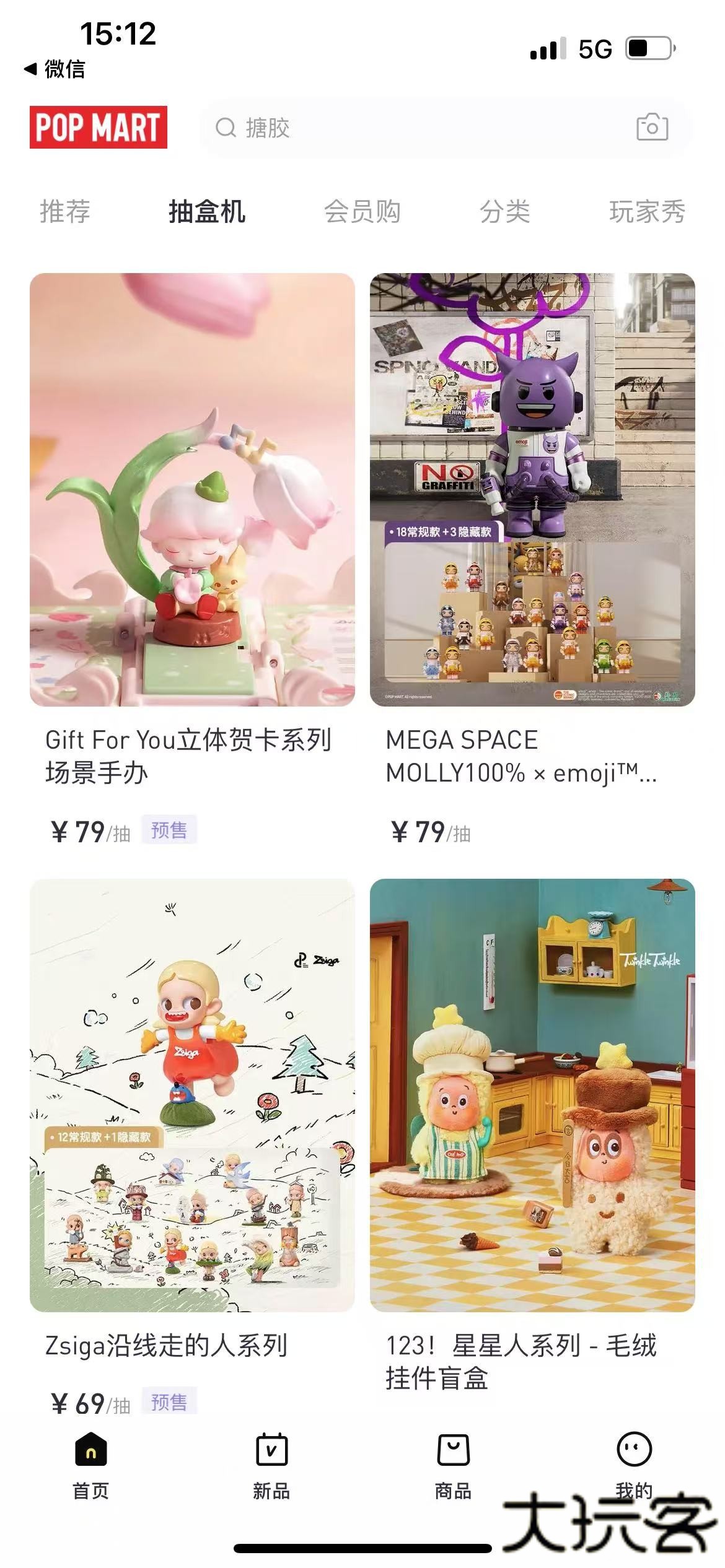View the 玩家秀 tab
The width and height of the screenshot is (725, 1568).
pos(648,212)
